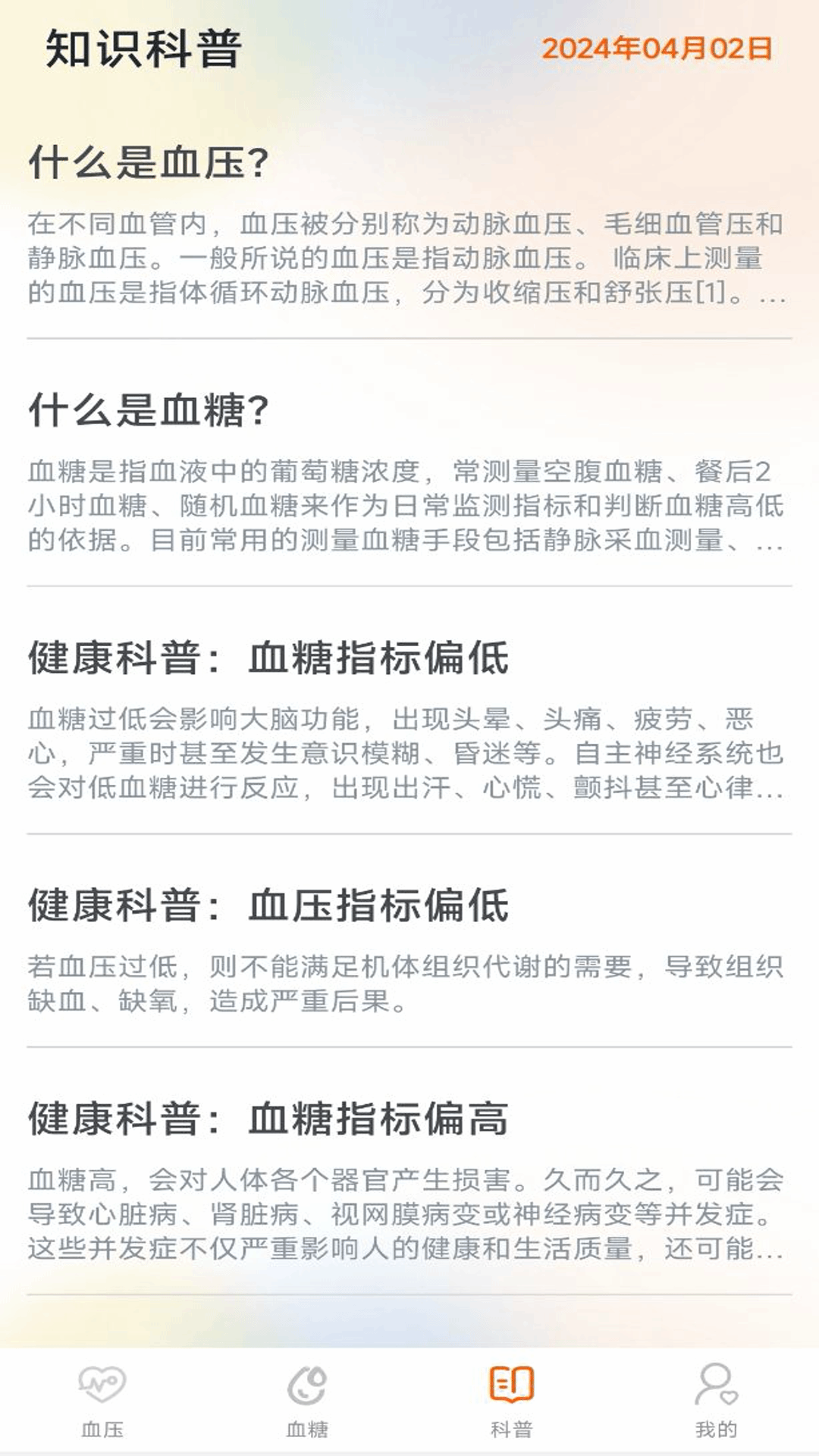Image resolution: width=819 pixels, height=1456 pixels.
Task: Open the 我的 profile tab
Action: pyautogui.click(x=716, y=1403)
